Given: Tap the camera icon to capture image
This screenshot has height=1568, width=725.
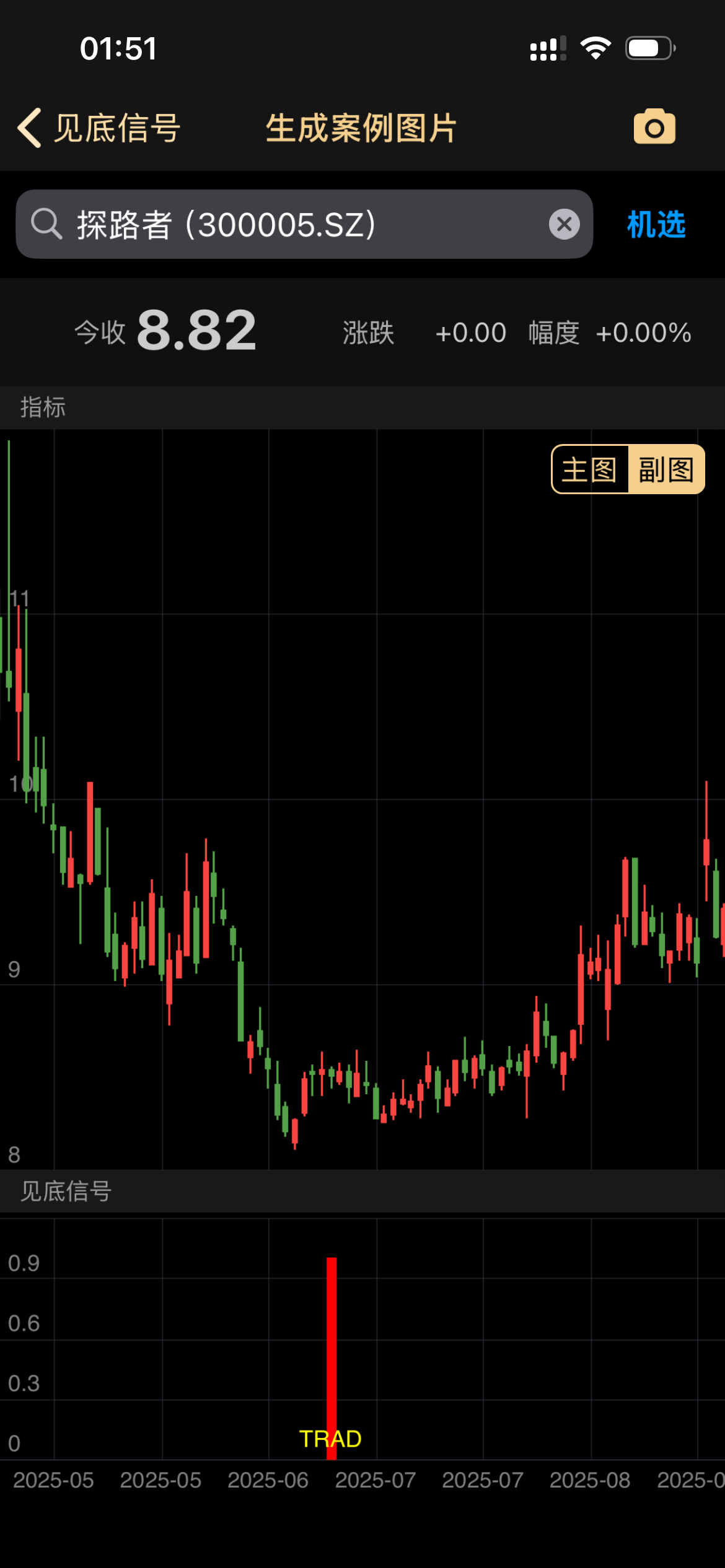Looking at the screenshot, I should point(654,127).
